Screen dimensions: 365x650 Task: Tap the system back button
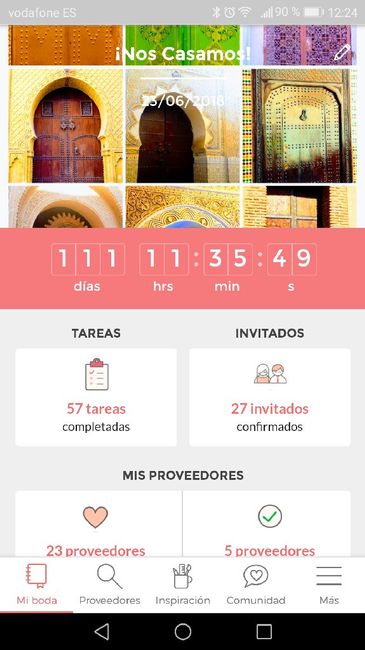click(102, 632)
